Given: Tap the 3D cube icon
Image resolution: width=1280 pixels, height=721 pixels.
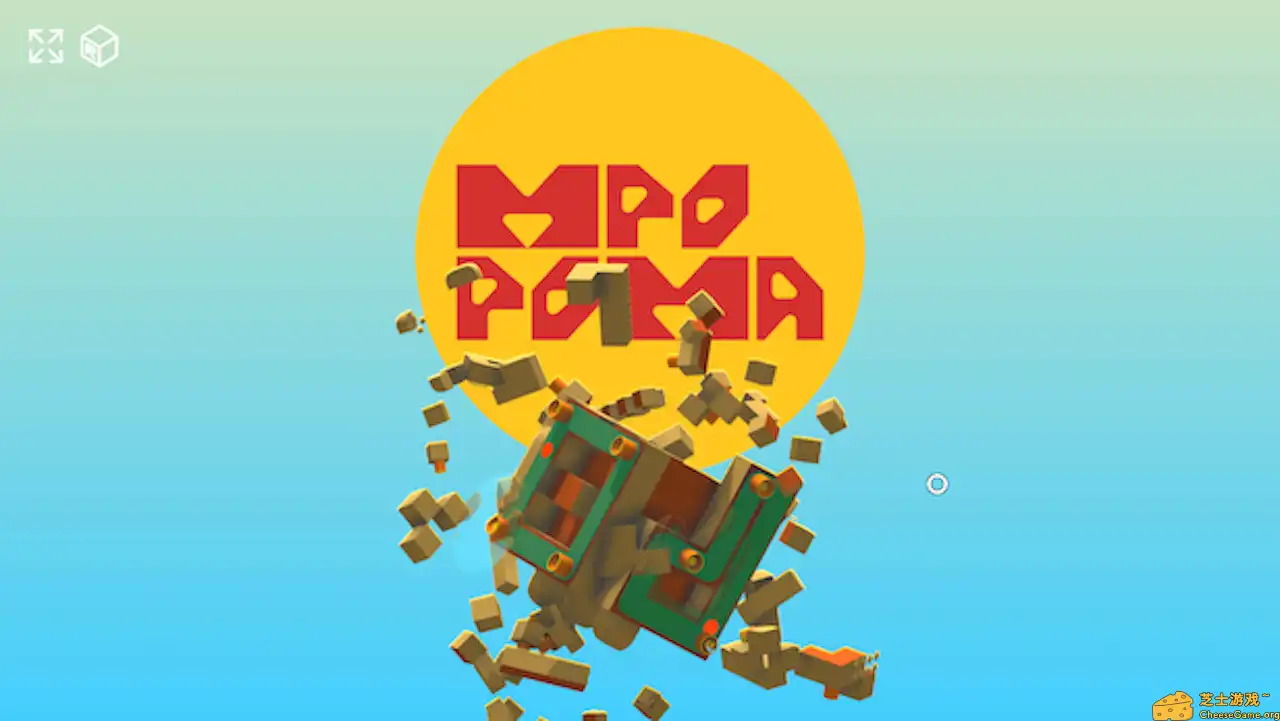Looking at the screenshot, I should (99, 46).
